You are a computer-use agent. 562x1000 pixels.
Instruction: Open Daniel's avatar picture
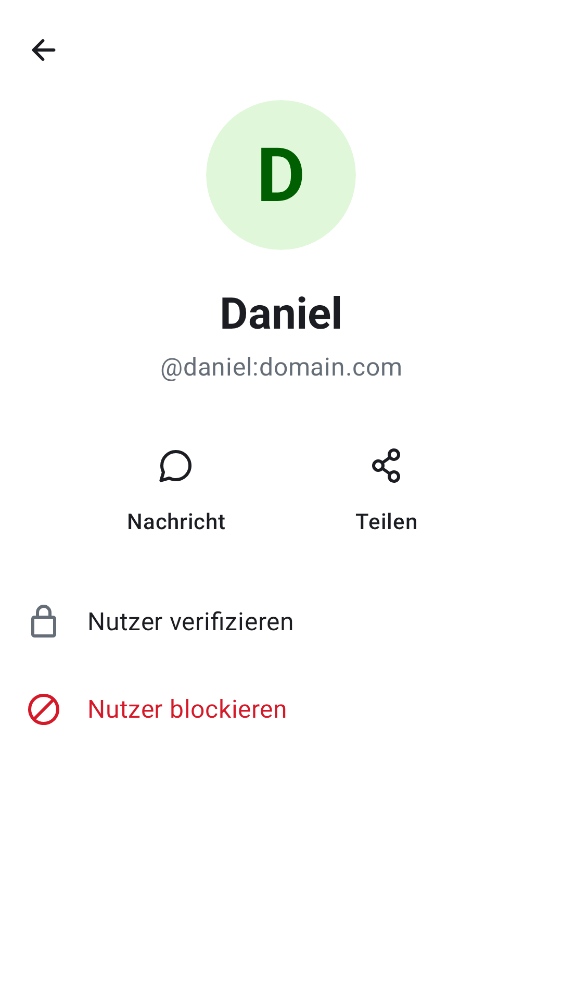click(x=281, y=175)
